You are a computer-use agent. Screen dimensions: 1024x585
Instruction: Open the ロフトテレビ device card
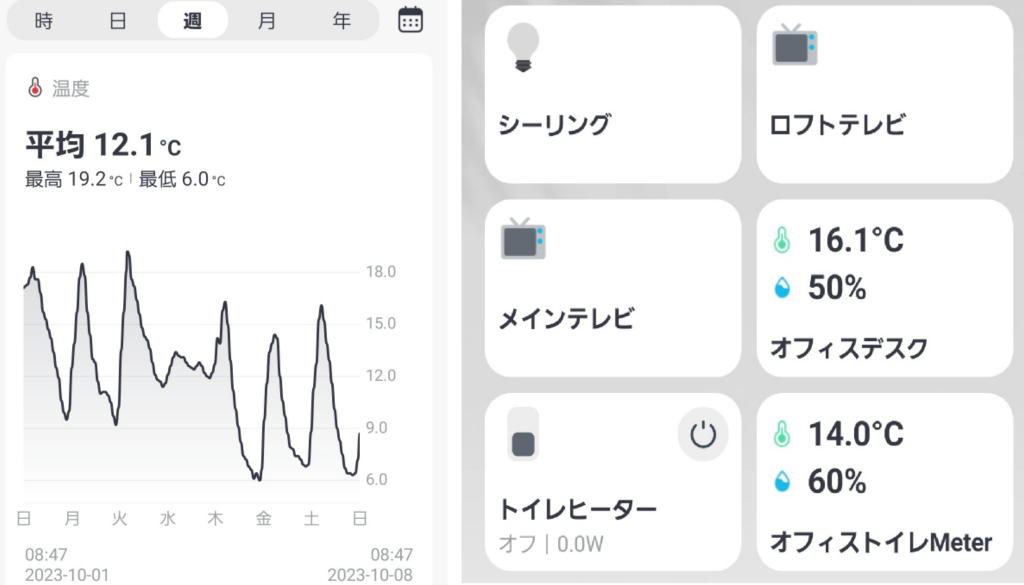point(884,95)
